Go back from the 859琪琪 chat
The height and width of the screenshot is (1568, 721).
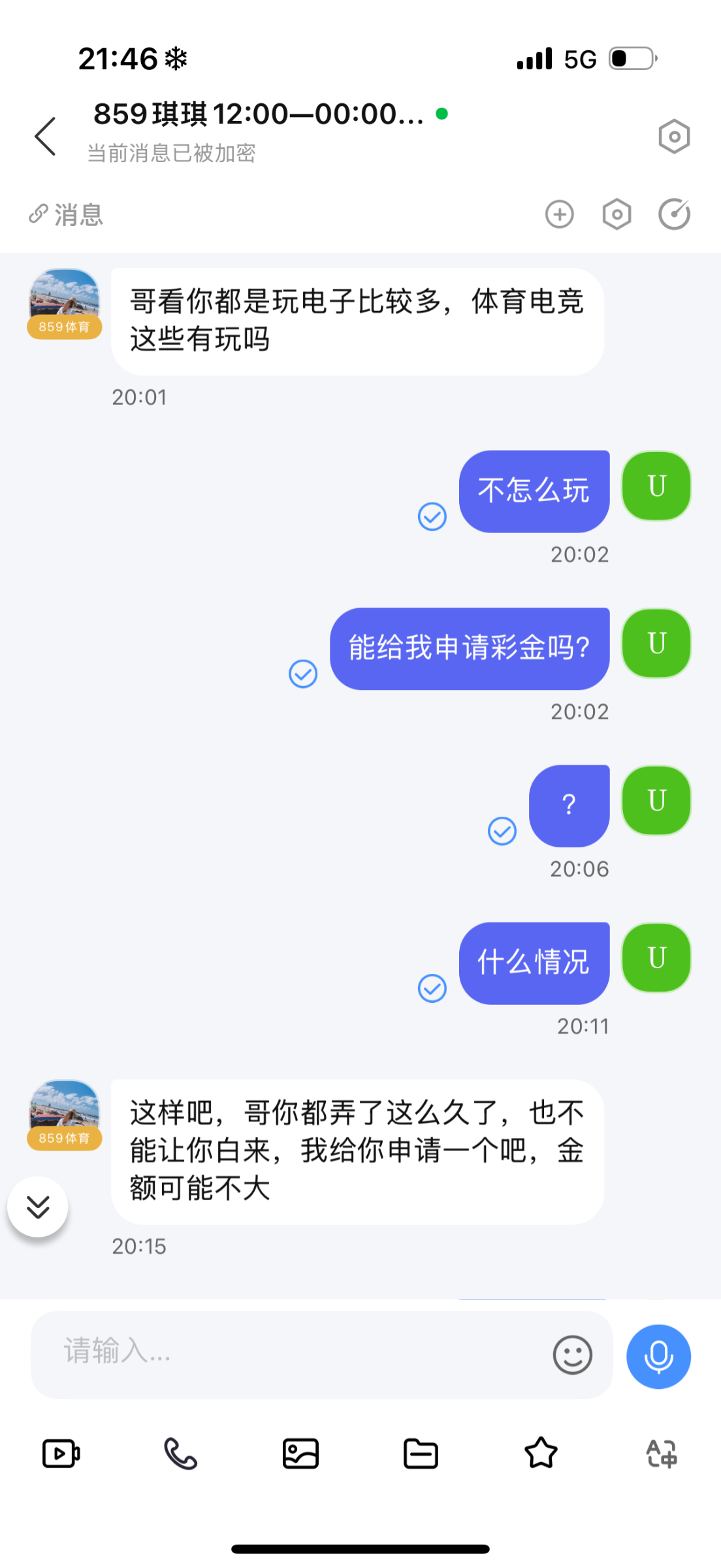pyautogui.click(x=46, y=137)
